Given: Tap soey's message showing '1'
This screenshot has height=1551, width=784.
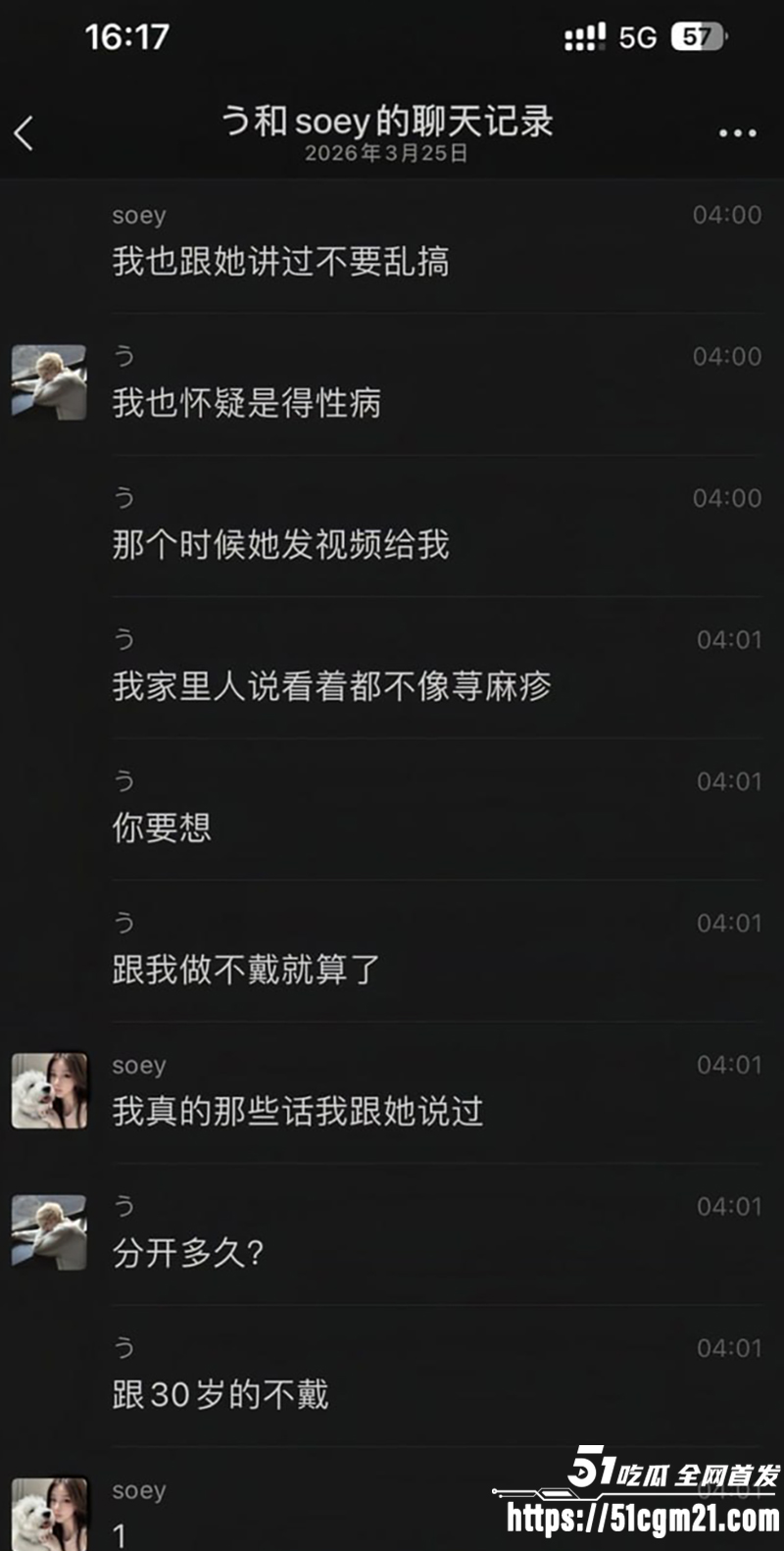Looking at the screenshot, I should tap(118, 1534).
